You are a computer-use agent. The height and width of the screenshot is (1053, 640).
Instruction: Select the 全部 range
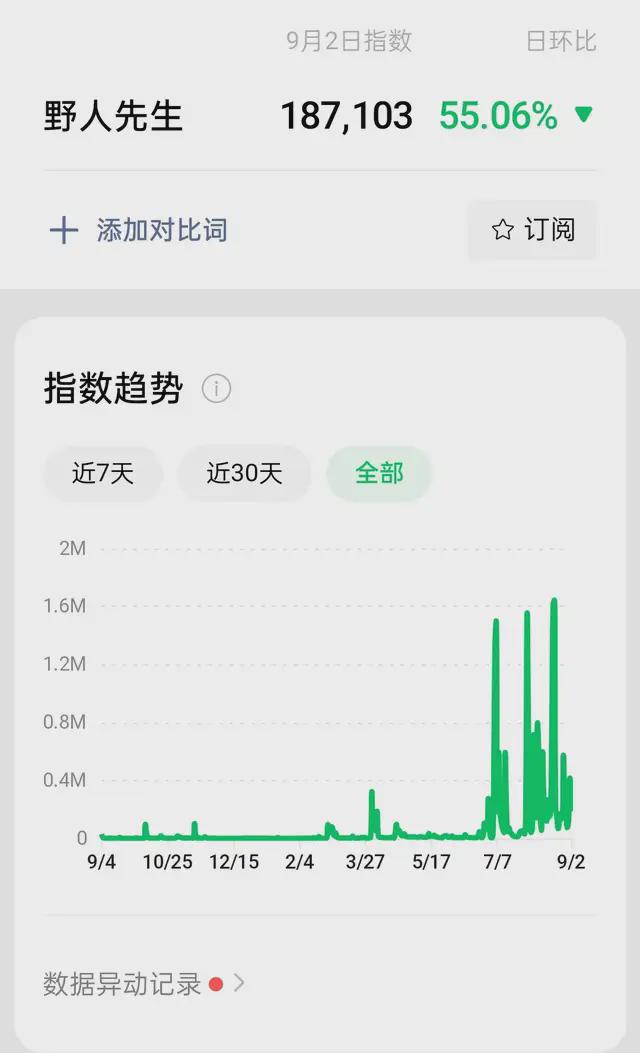pyautogui.click(x=379, y=473)
